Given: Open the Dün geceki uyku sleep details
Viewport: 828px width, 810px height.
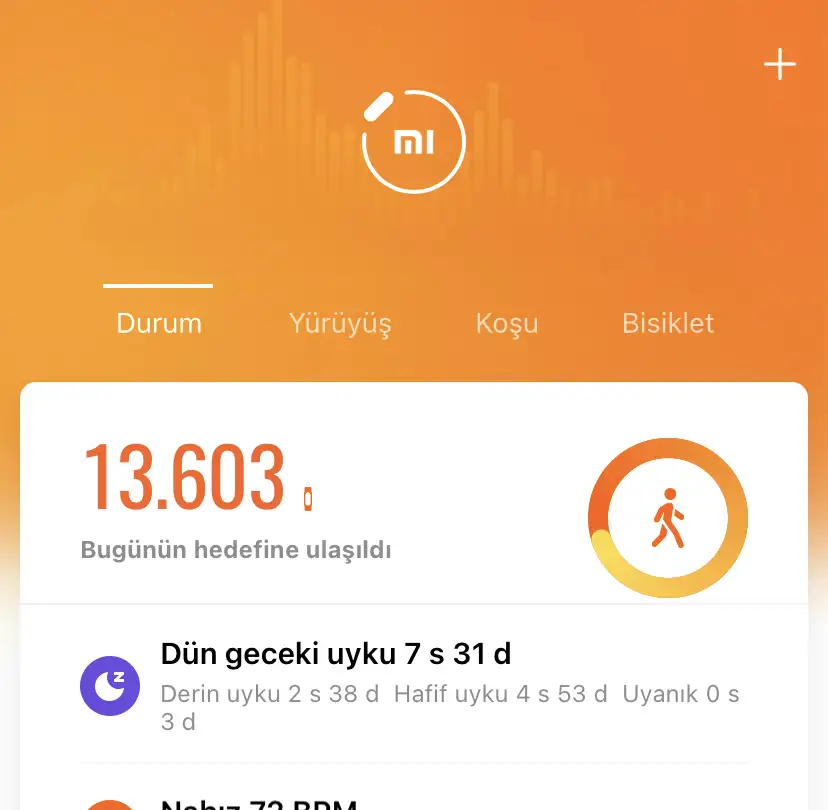Looking at the screenshot, I should click(x=414, y=685).
